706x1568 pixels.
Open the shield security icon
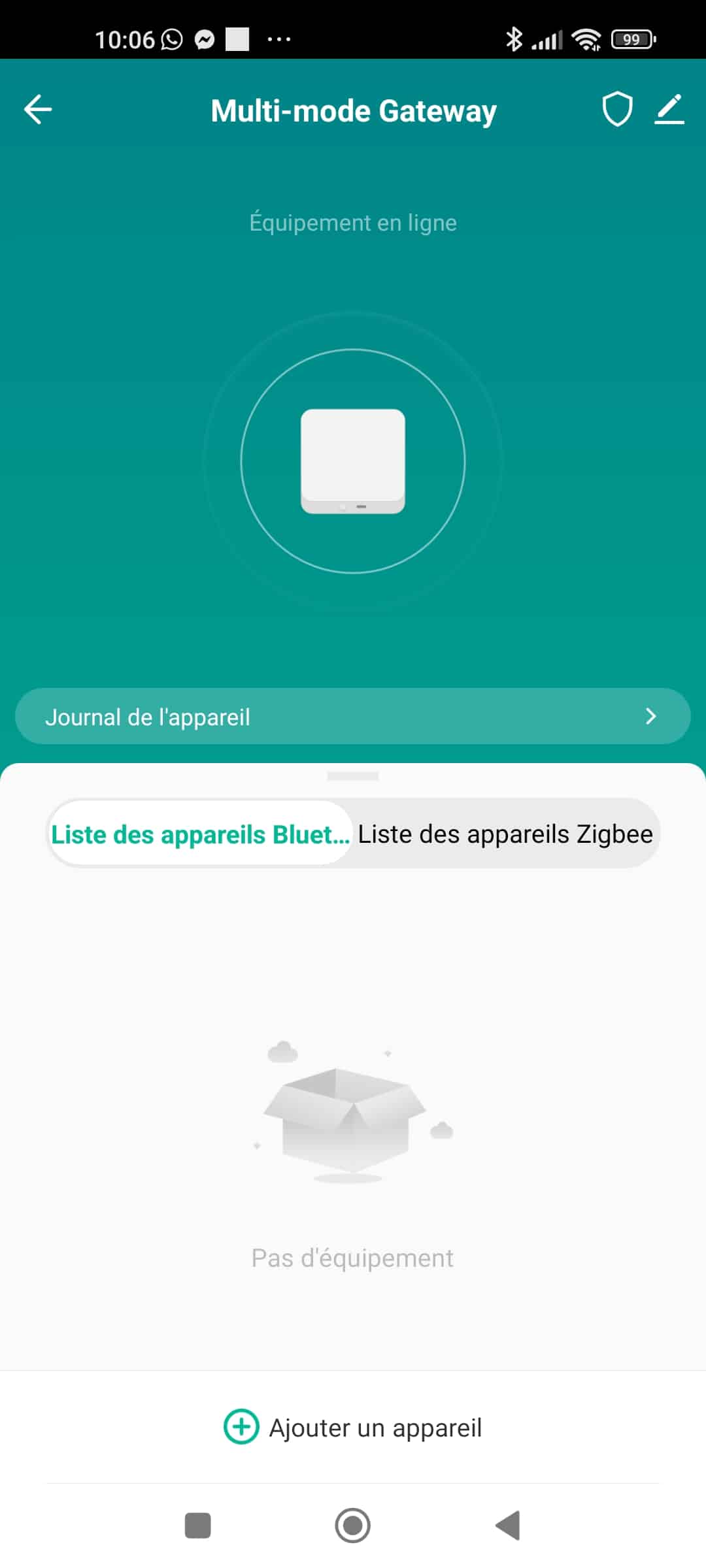(616, 109)
